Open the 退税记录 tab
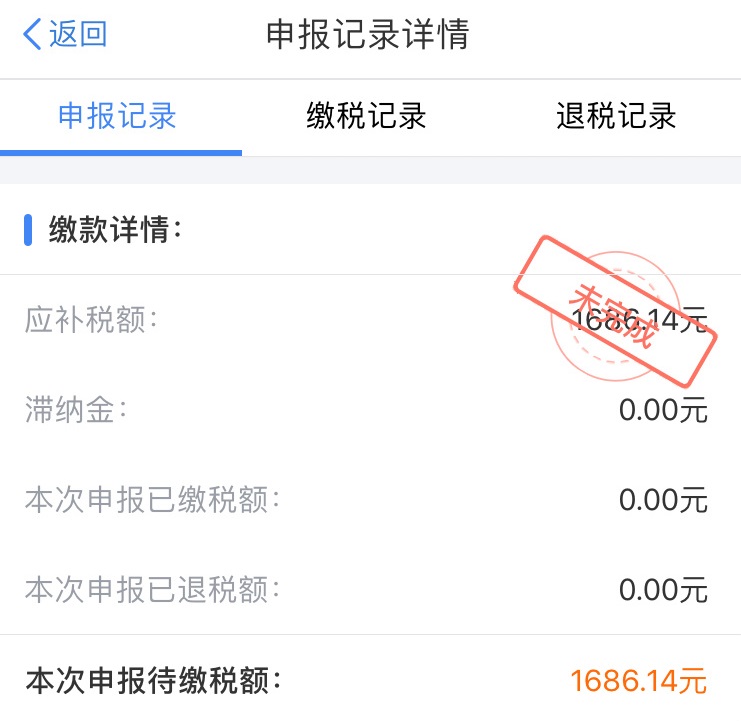 [x=616, y=116]
